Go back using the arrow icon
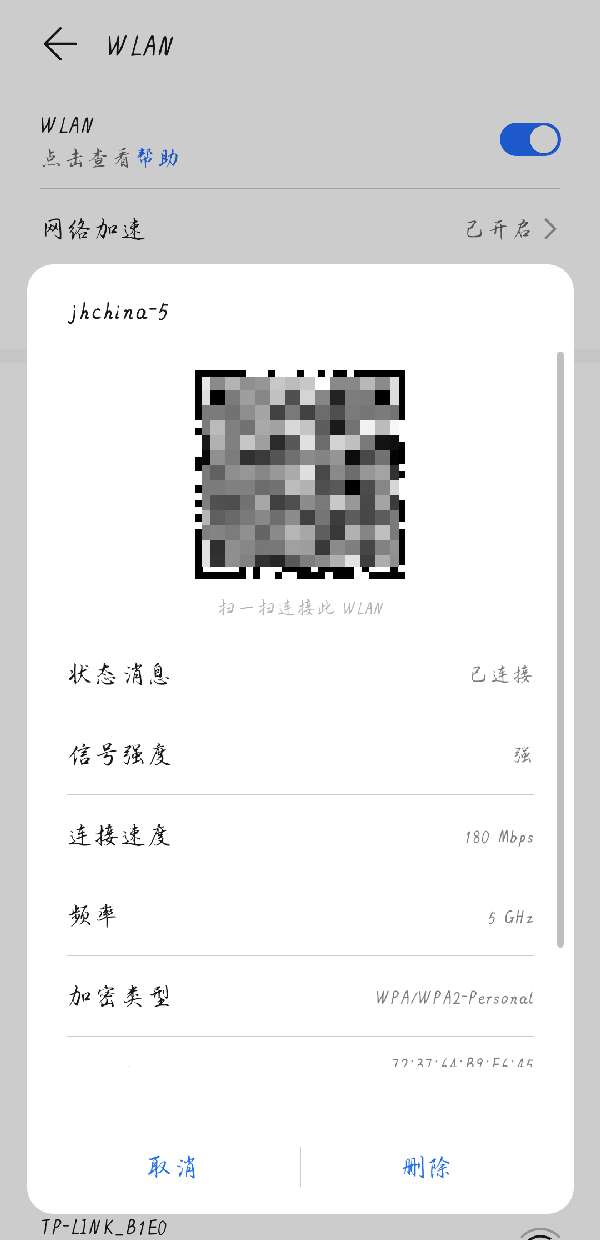 [60, 45]
